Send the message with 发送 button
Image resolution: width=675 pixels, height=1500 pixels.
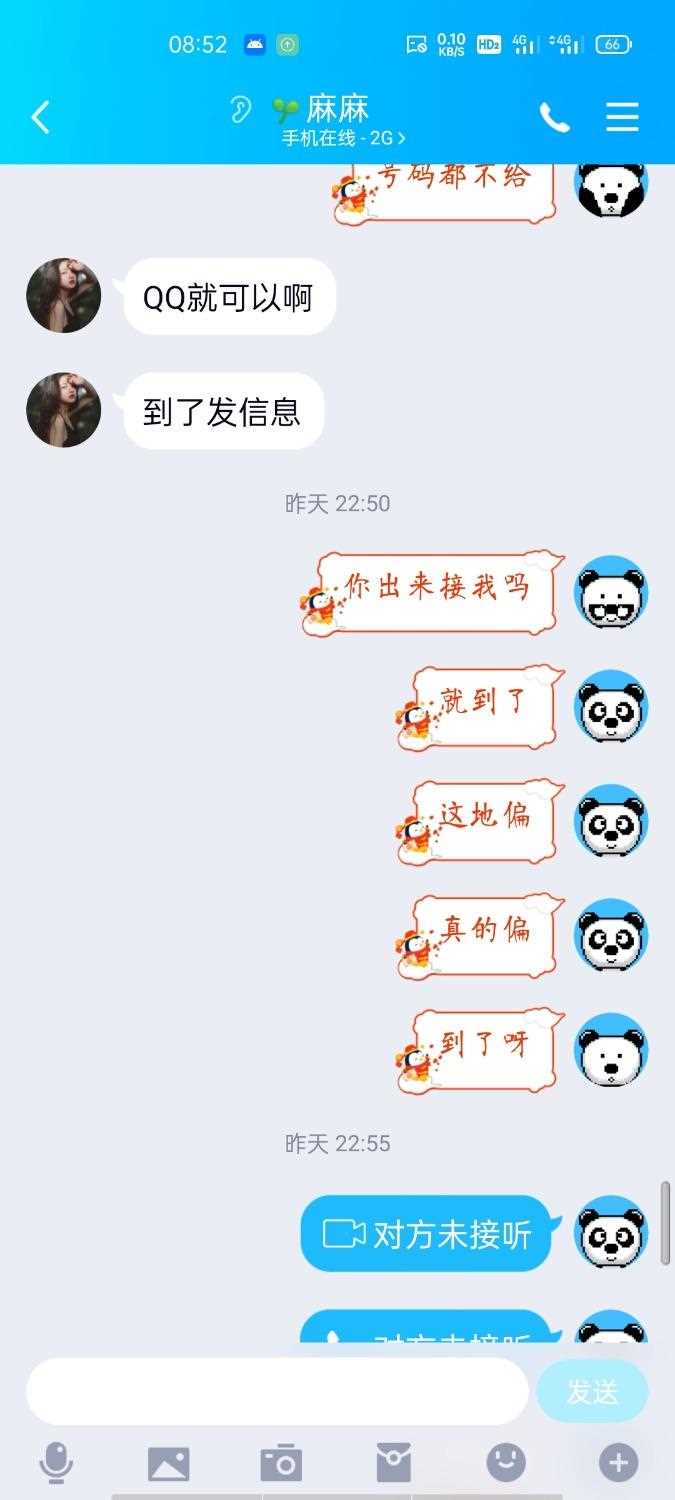point(592,1391)
